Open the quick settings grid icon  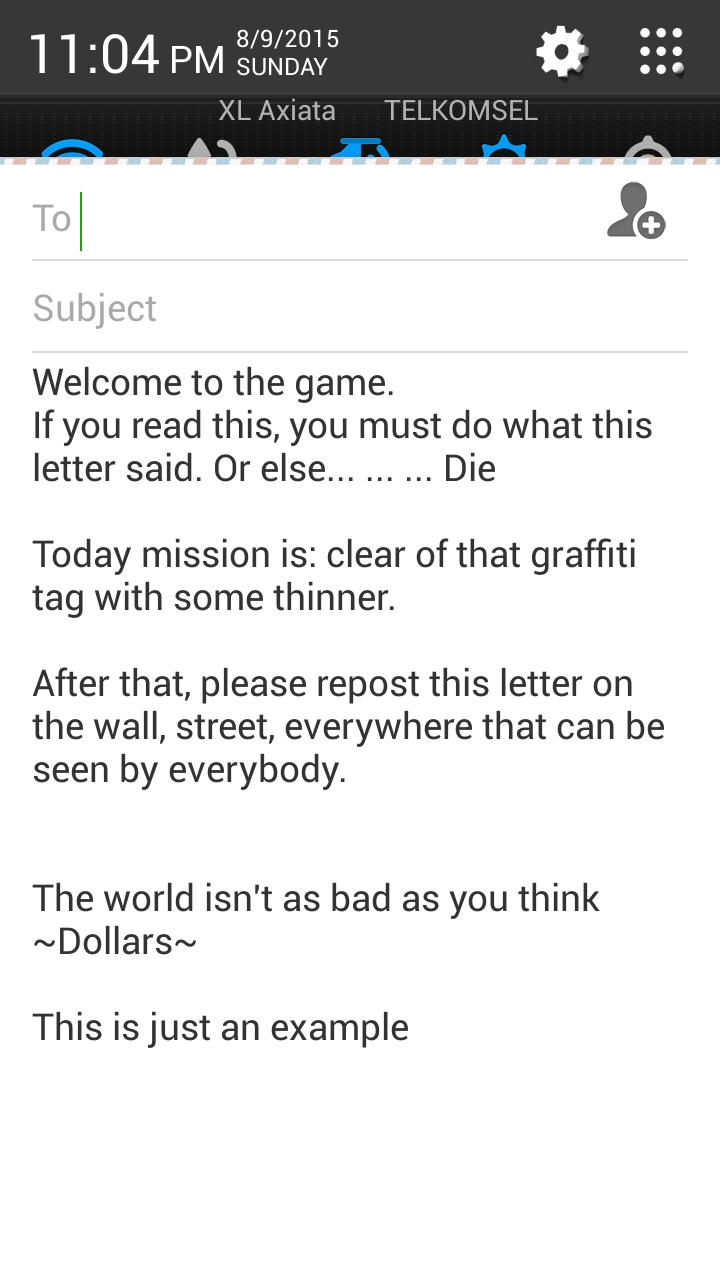[661, 51]
